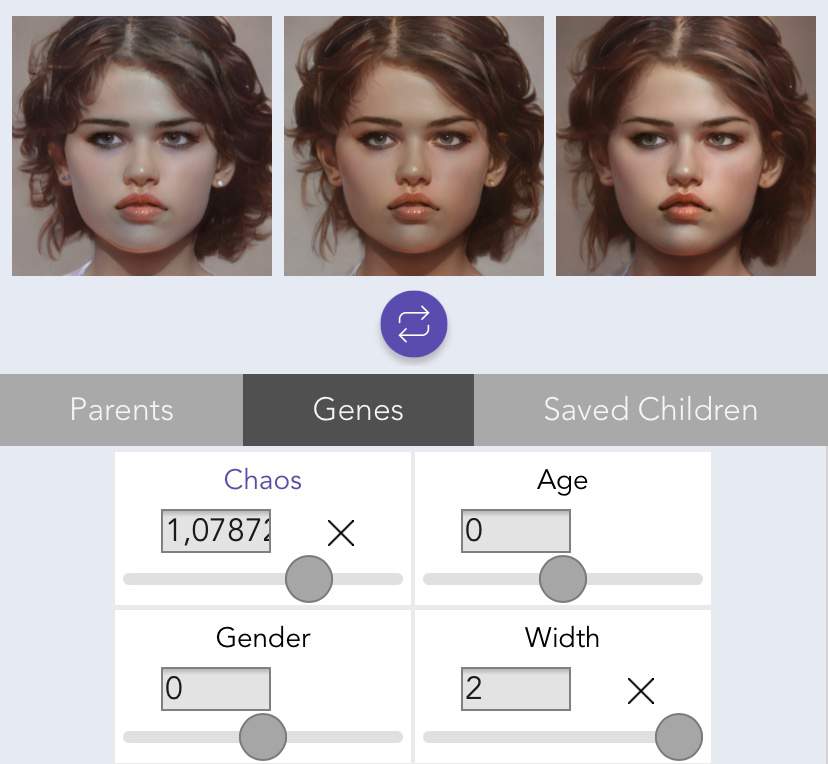Tap the Chaos slider handle
The width and height of the screenshot is (828, 764).
point(308,579)
